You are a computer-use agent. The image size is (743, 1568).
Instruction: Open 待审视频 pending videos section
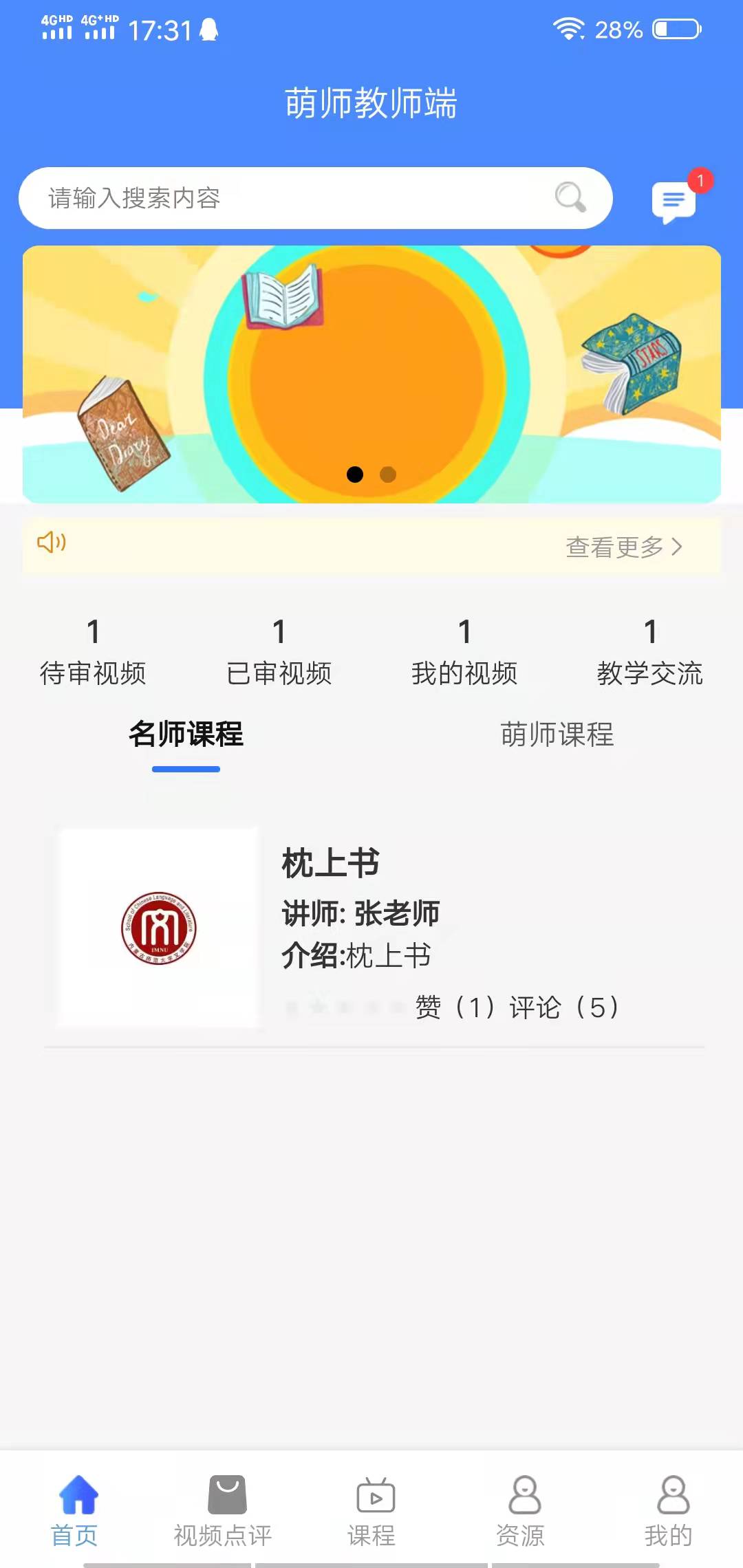pos(93,650)
